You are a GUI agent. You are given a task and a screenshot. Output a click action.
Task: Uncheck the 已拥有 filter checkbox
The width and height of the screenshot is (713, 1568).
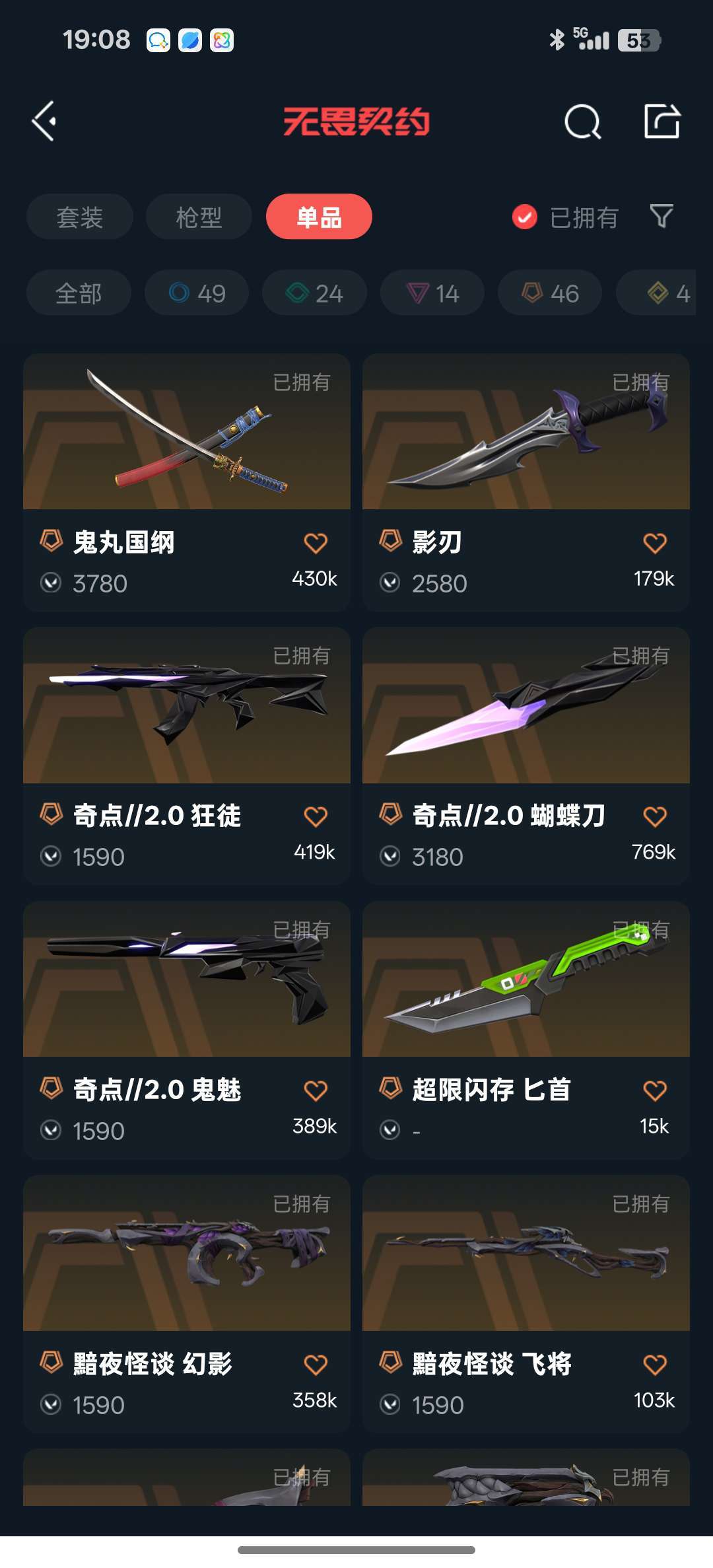[x=525, y=217]
